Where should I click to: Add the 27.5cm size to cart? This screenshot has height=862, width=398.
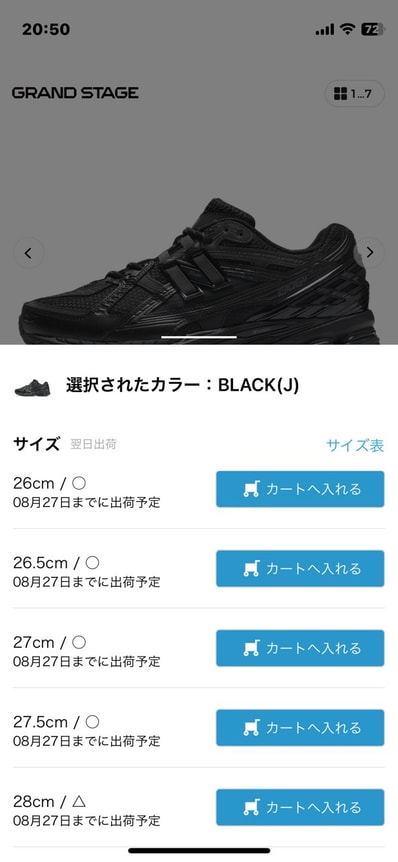pyautogui.click(x=300, y=728)
